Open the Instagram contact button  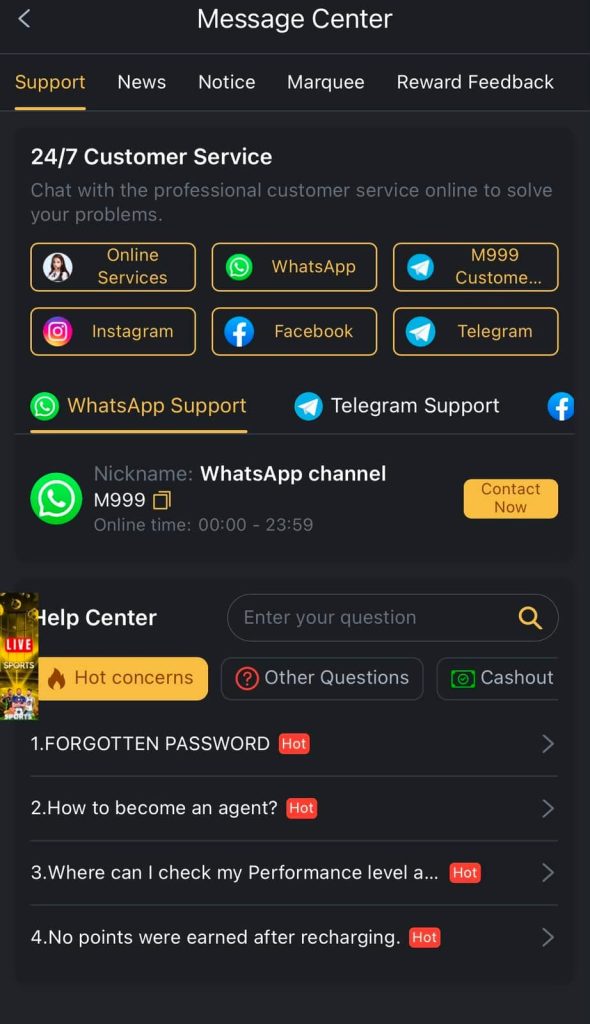[113, 332]
